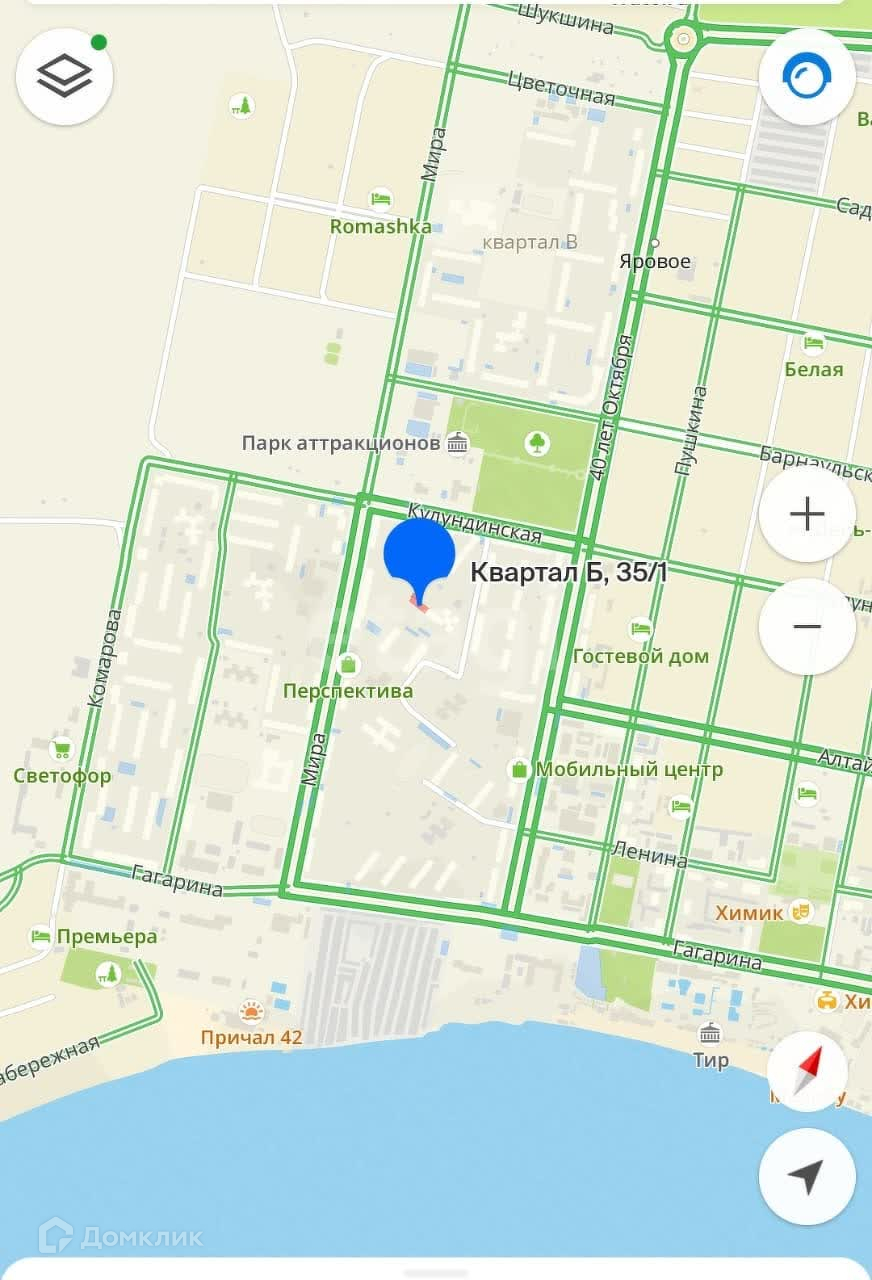Open the Белая hotel marker
This screenshot has height=1280, width=872.
[x=813, y=343]
